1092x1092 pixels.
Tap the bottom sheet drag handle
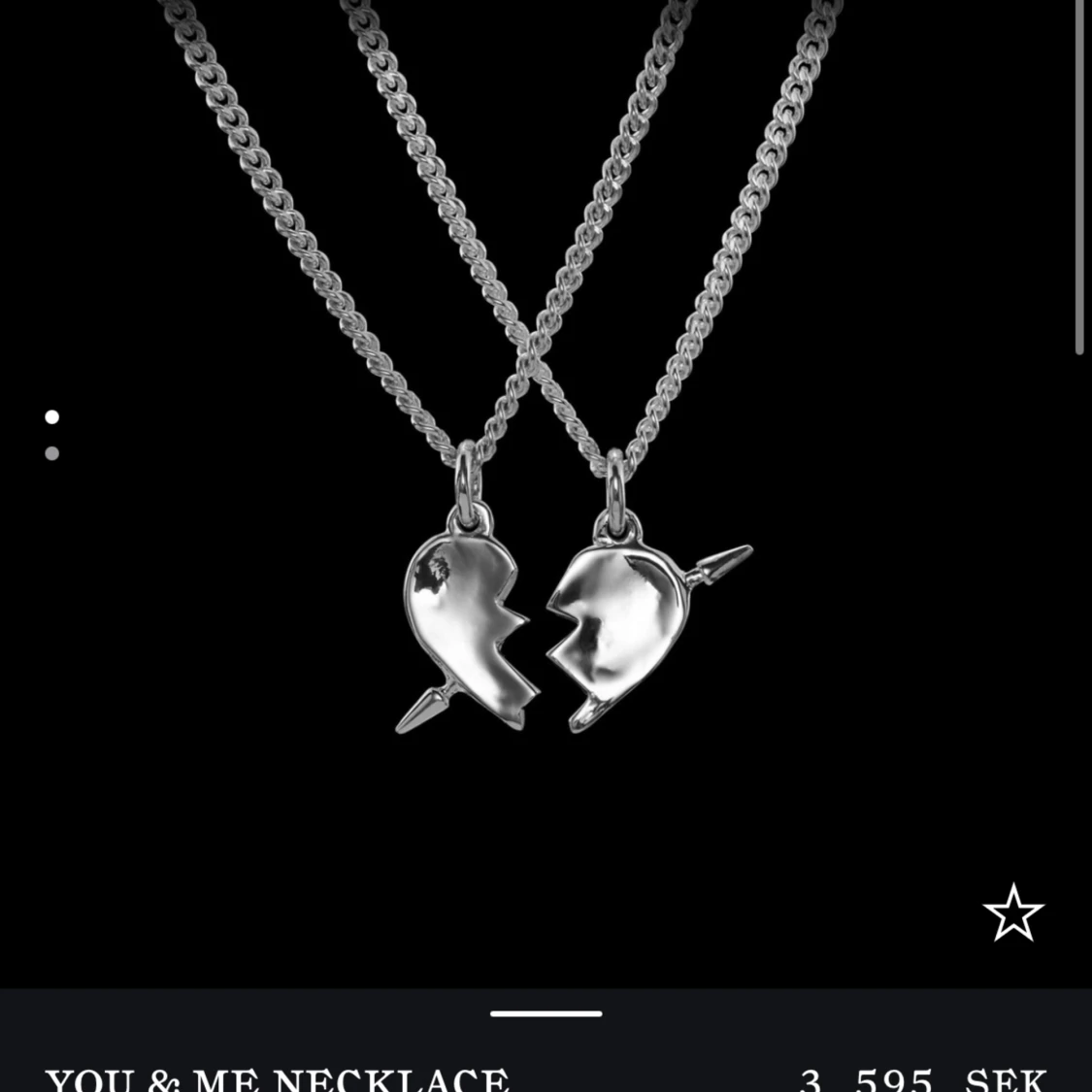coord(546,1013)
